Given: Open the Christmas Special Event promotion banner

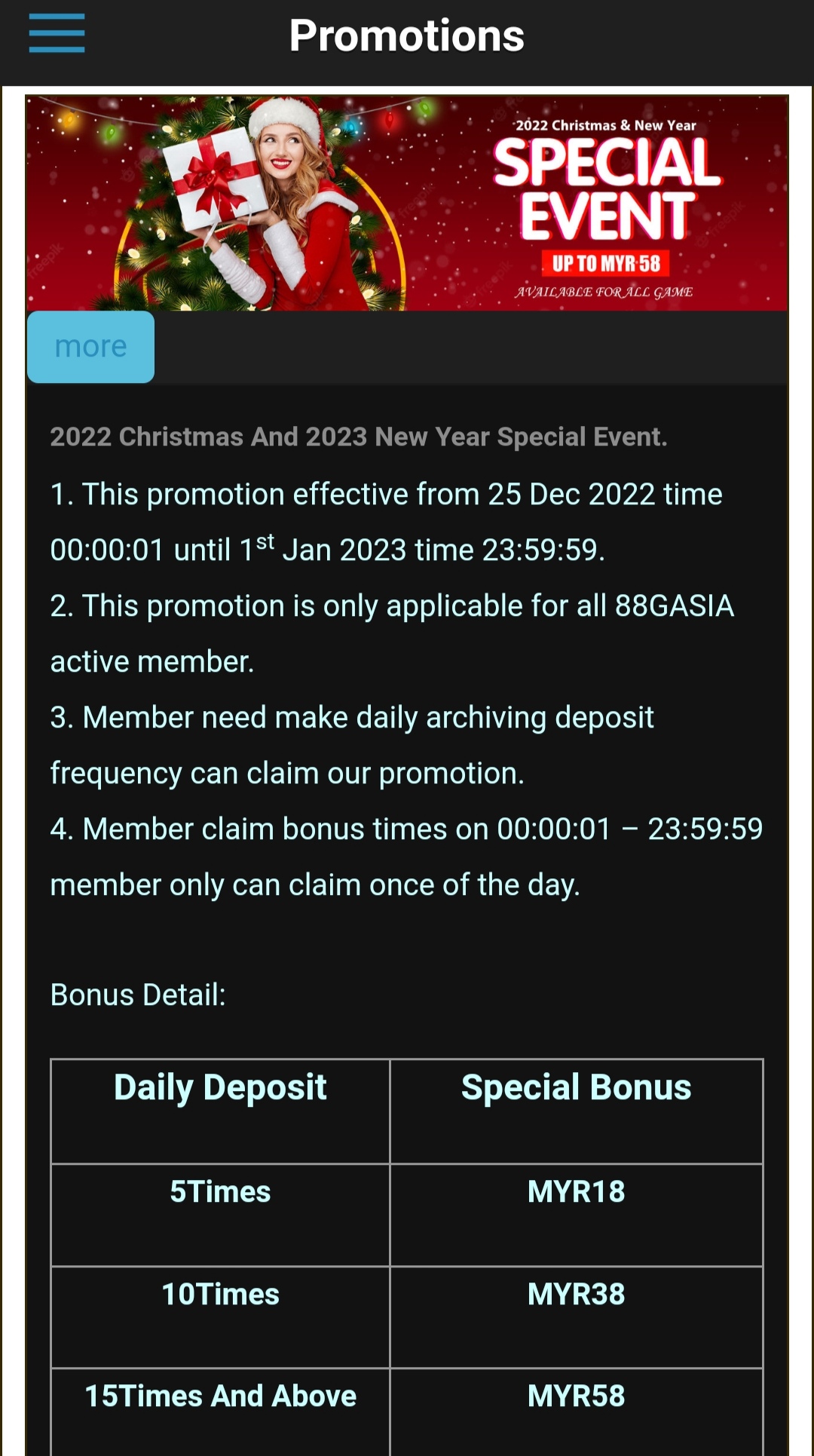Looking at the screenshot, I should point(407,204).
